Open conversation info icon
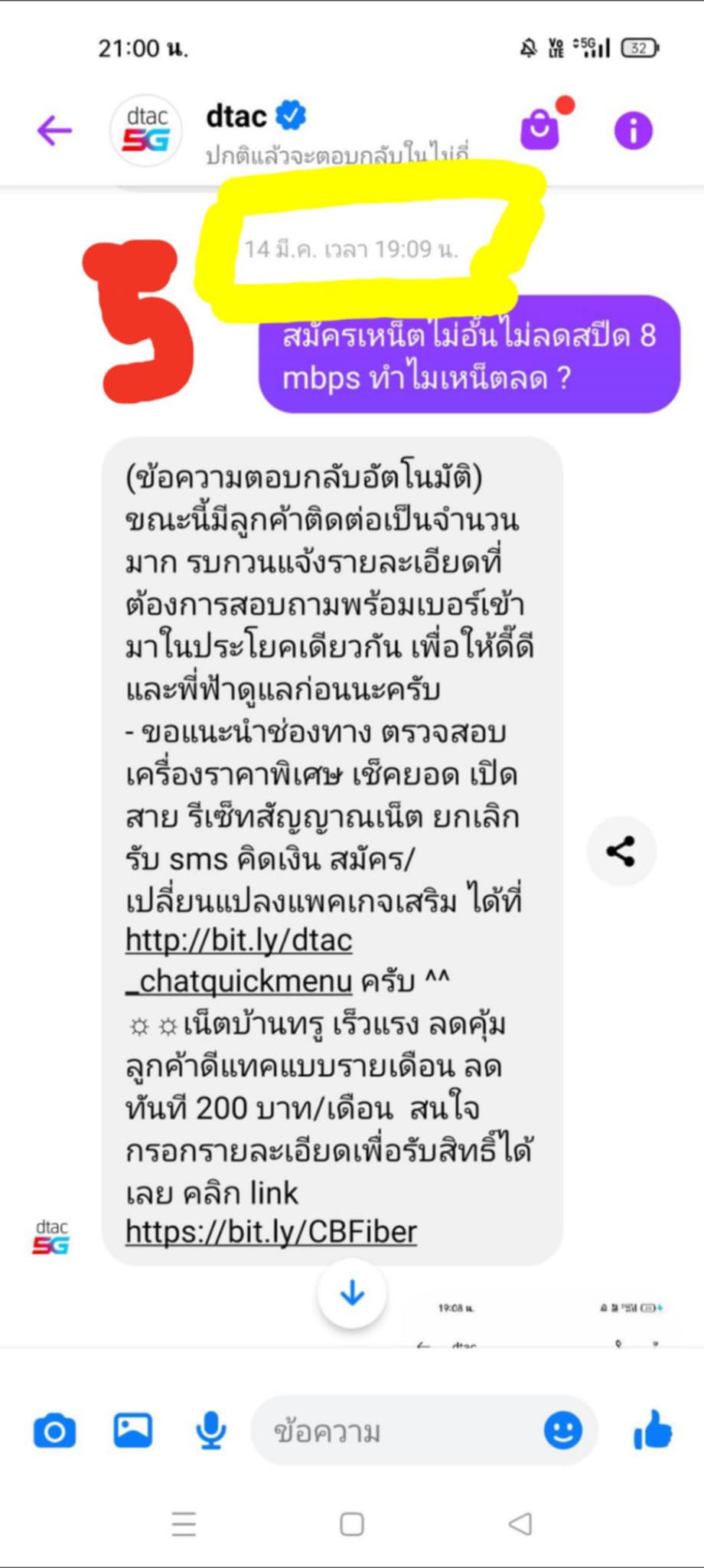Viewport: 704px width, 1568px height. (x=634, y=130)
